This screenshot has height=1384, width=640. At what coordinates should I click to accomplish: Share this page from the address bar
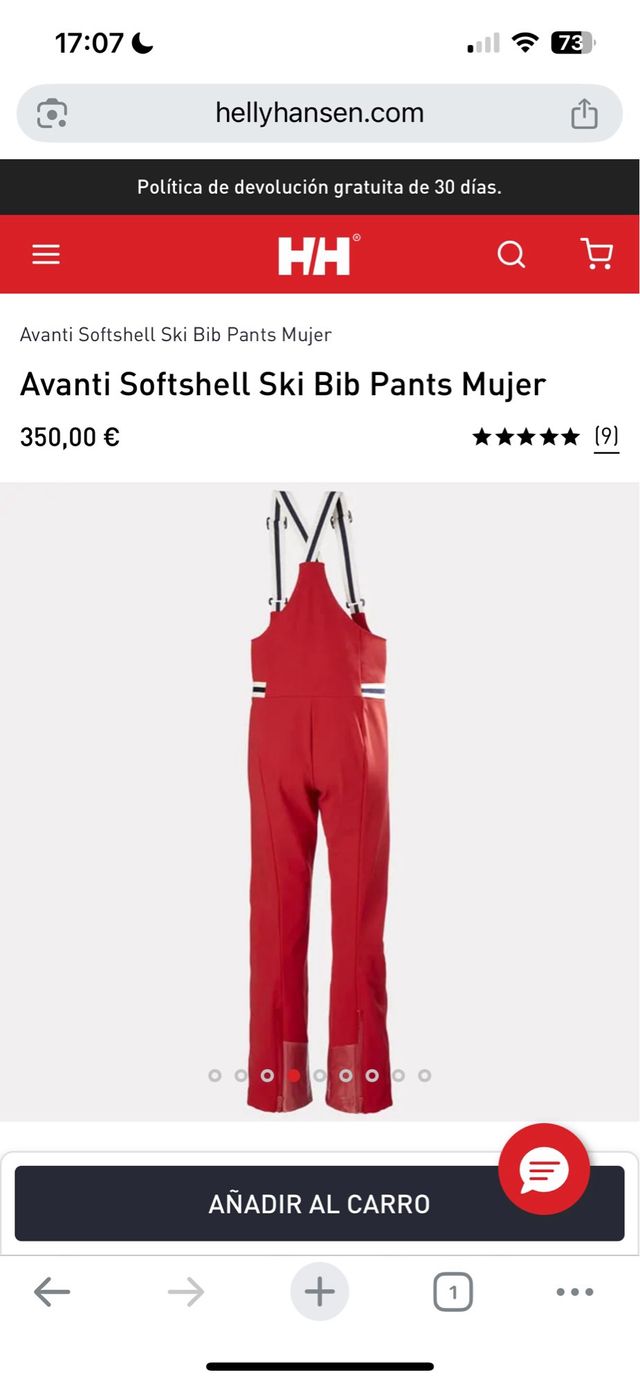click(584, 113)
